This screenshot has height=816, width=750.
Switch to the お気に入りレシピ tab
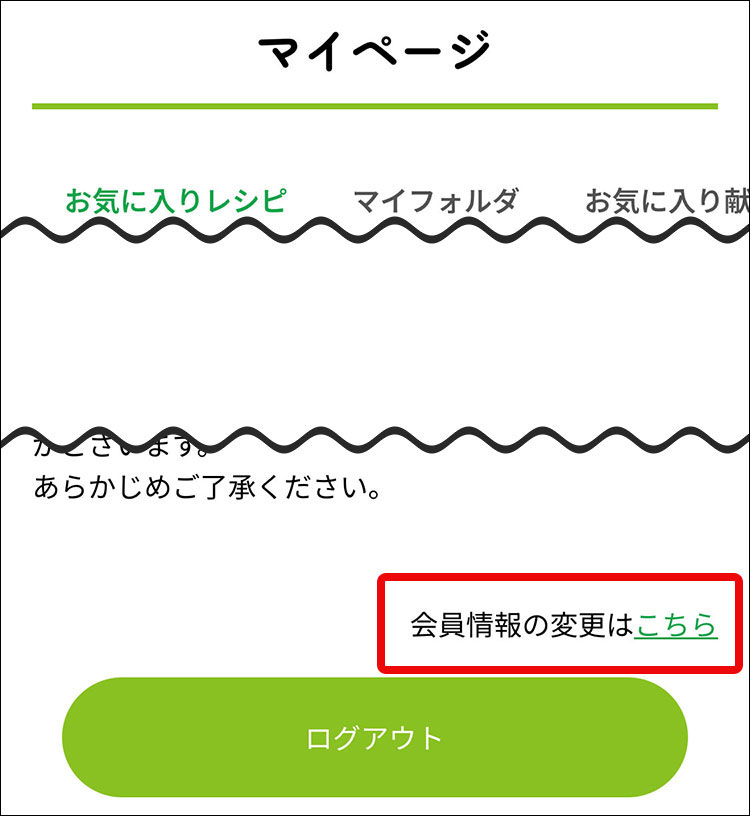[x=176, y=201]
